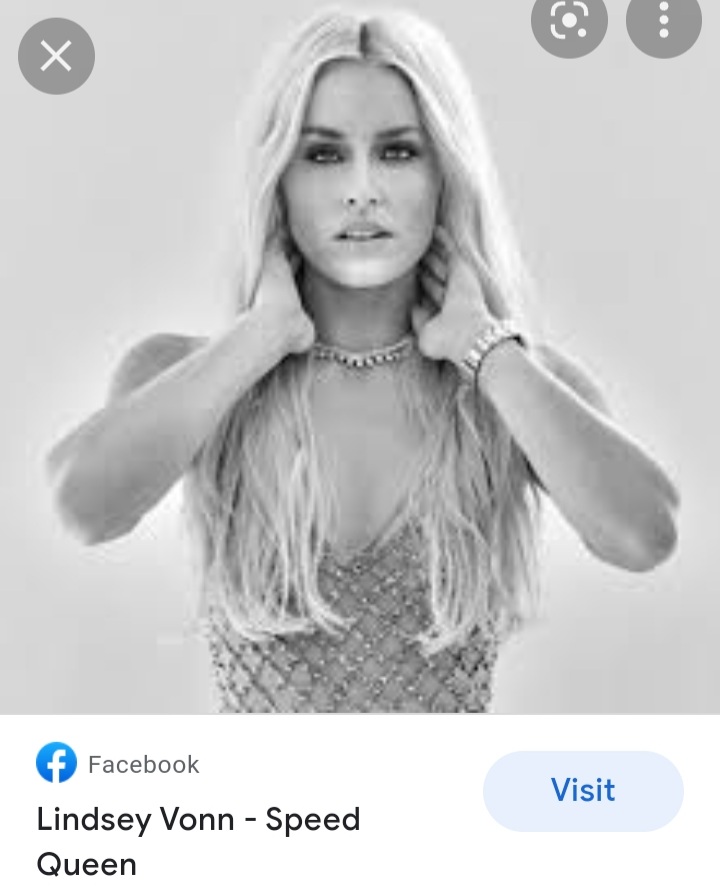Tap the Visit button

[x=583, y=790]
